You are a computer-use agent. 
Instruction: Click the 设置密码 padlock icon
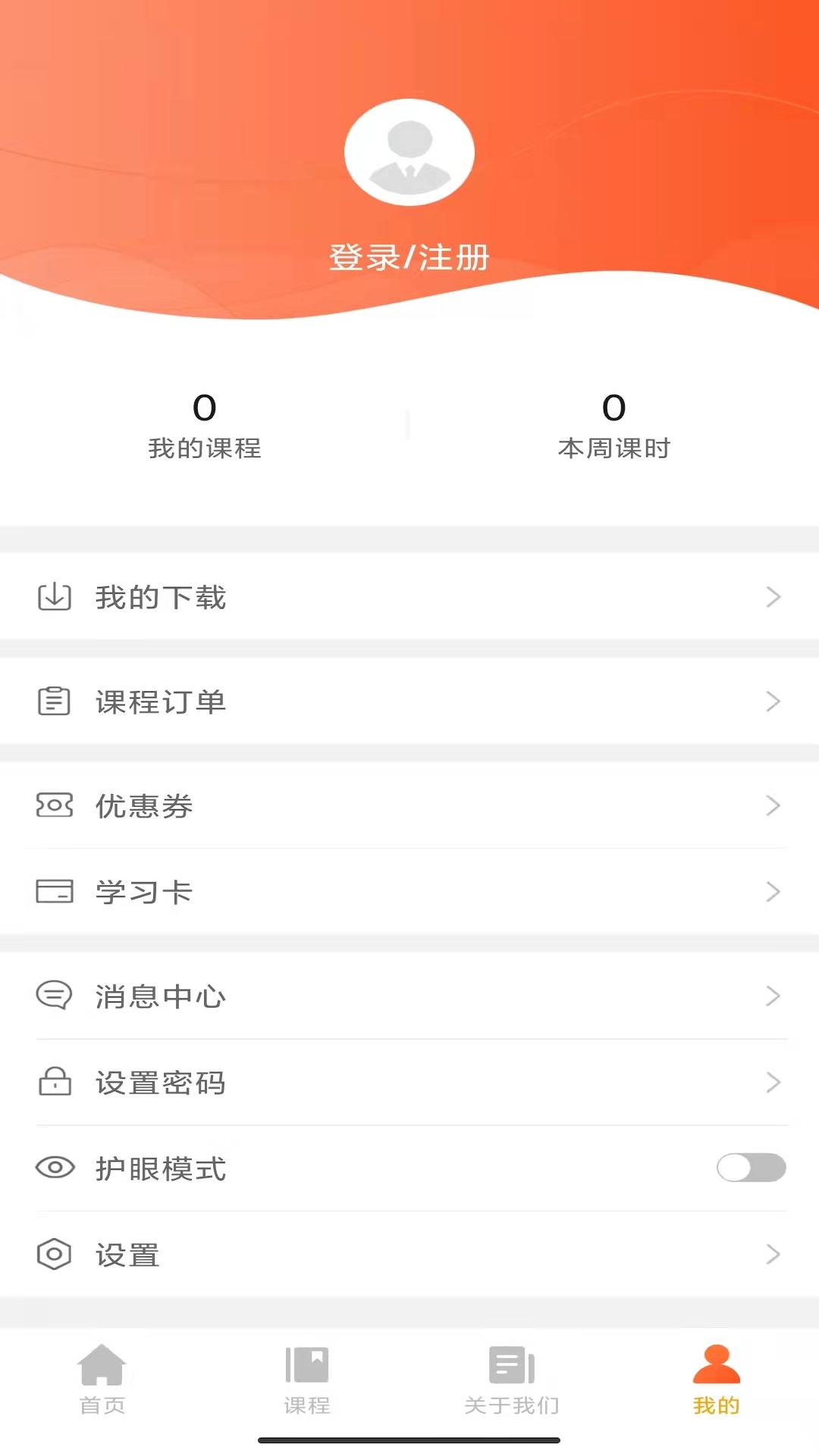click(x=54, y=1083)
